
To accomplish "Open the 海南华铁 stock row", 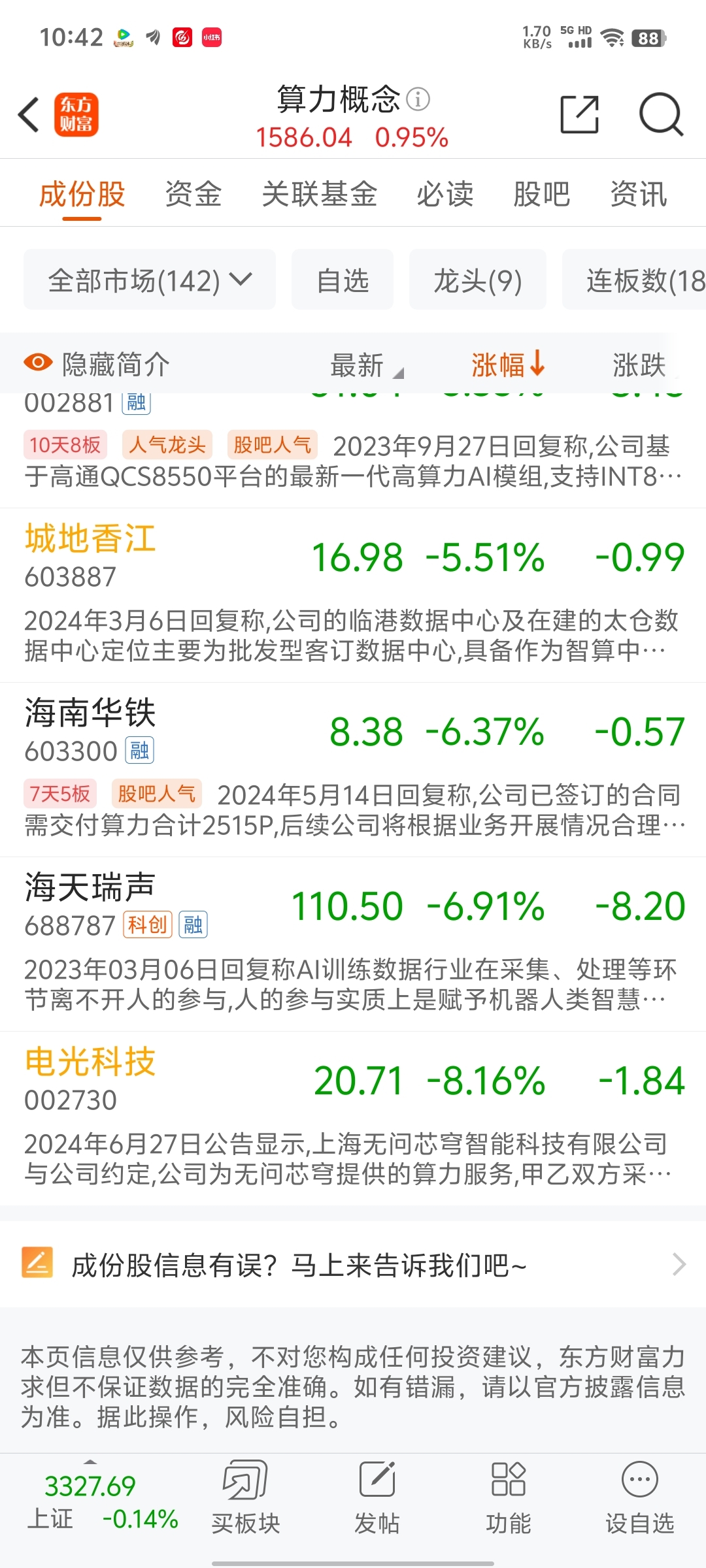I will point(353,770).
